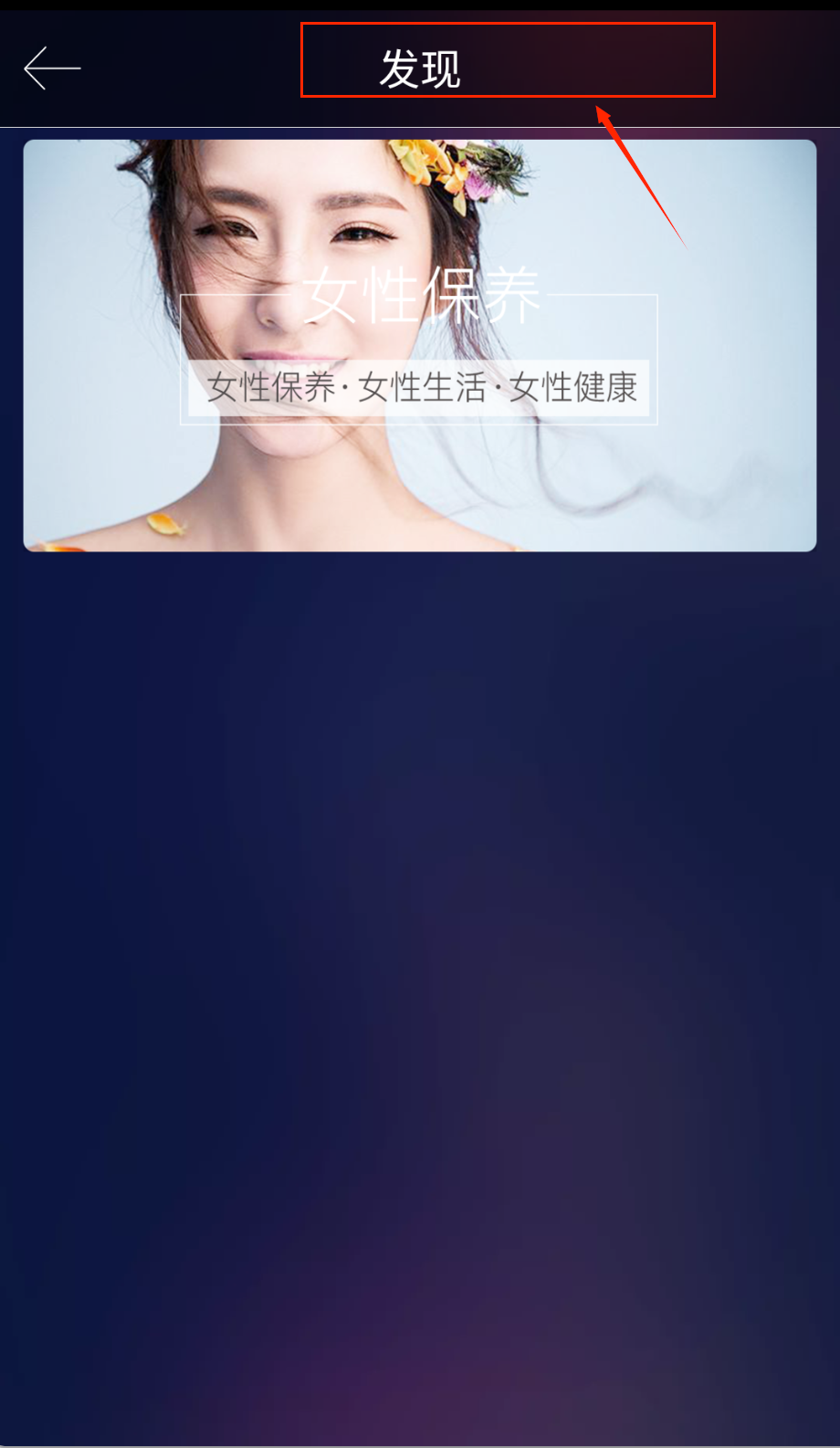This screenshot has height=1448, width=840.
Task: Open the 女性保养 banner card
Action: point(419,345)
